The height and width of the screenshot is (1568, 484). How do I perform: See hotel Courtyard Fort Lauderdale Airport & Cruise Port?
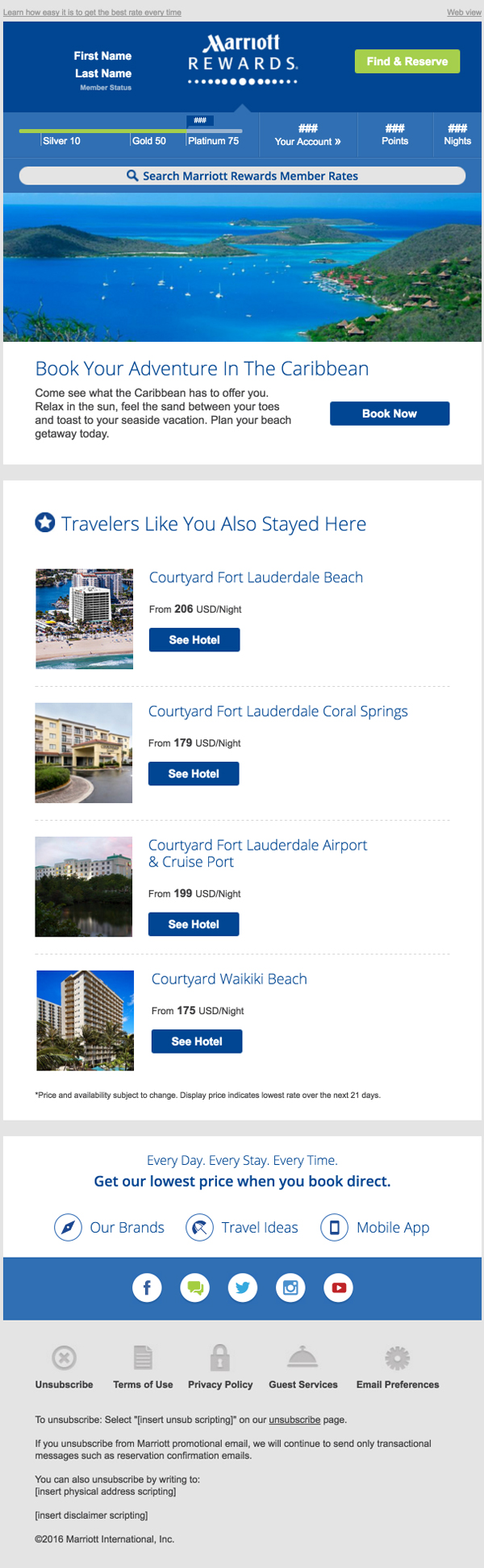coord(194,925)
